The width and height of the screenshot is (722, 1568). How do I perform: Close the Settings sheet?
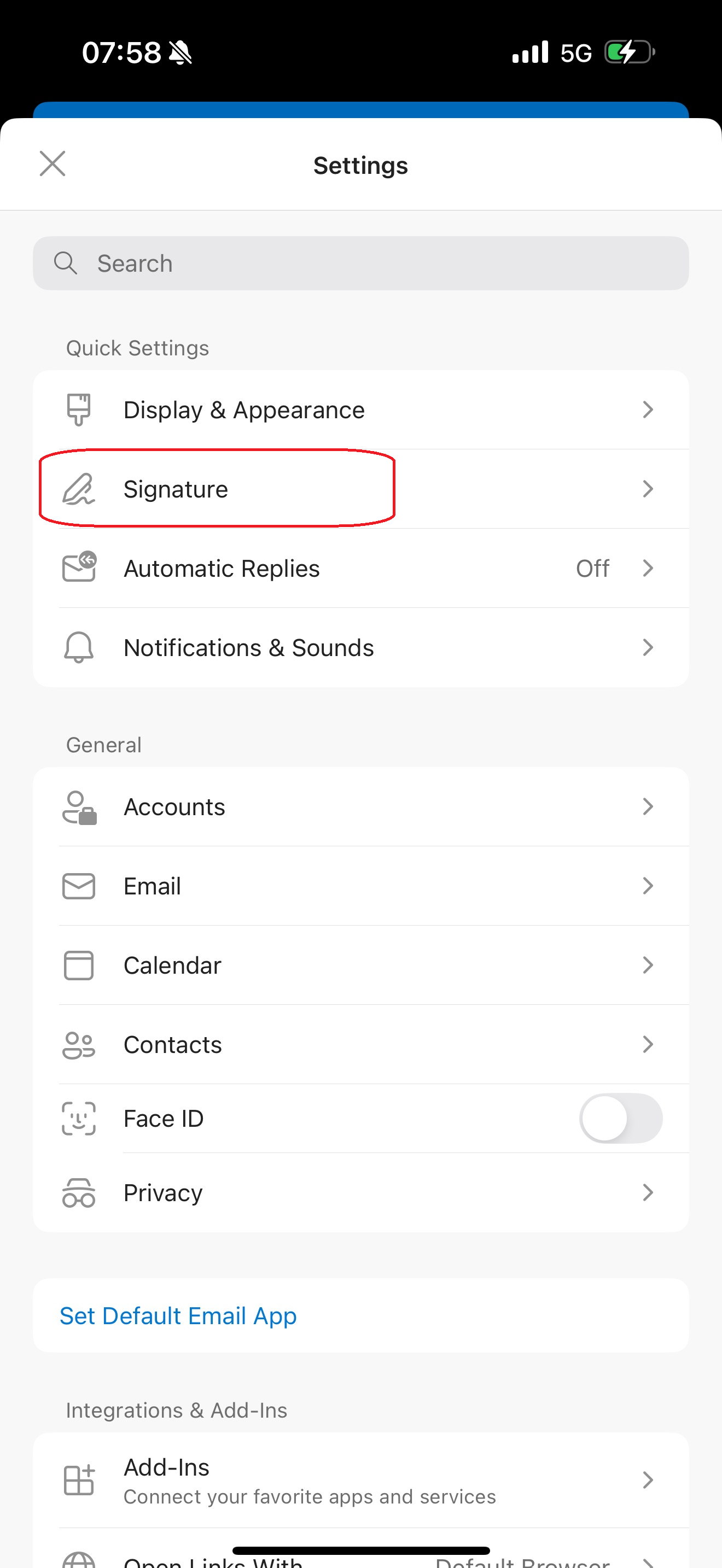click(x=53, y=163)
